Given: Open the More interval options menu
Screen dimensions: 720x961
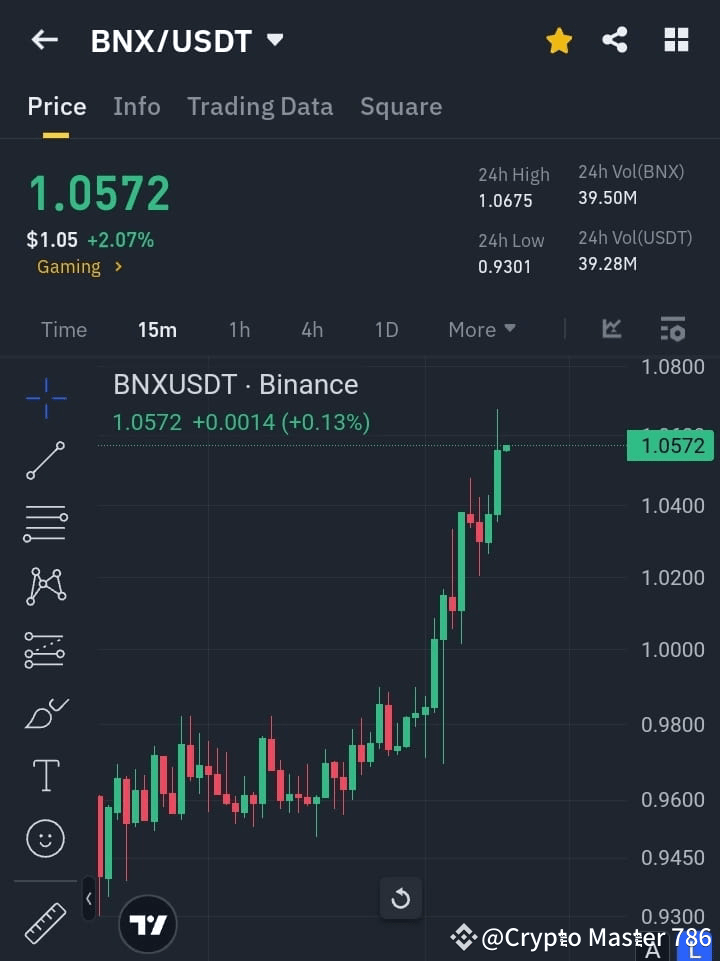Looking at the screenshot, I should (481, 329).
